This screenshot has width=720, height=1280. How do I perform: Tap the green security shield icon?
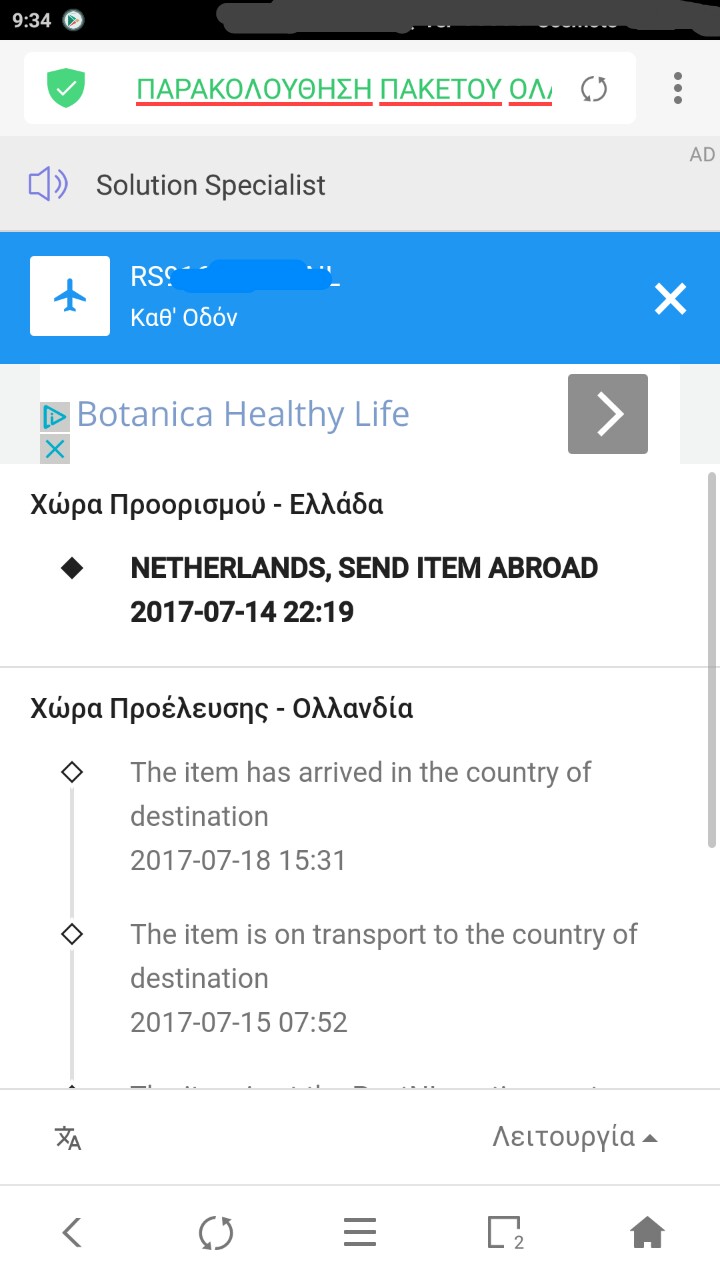[x=66, y=89]
